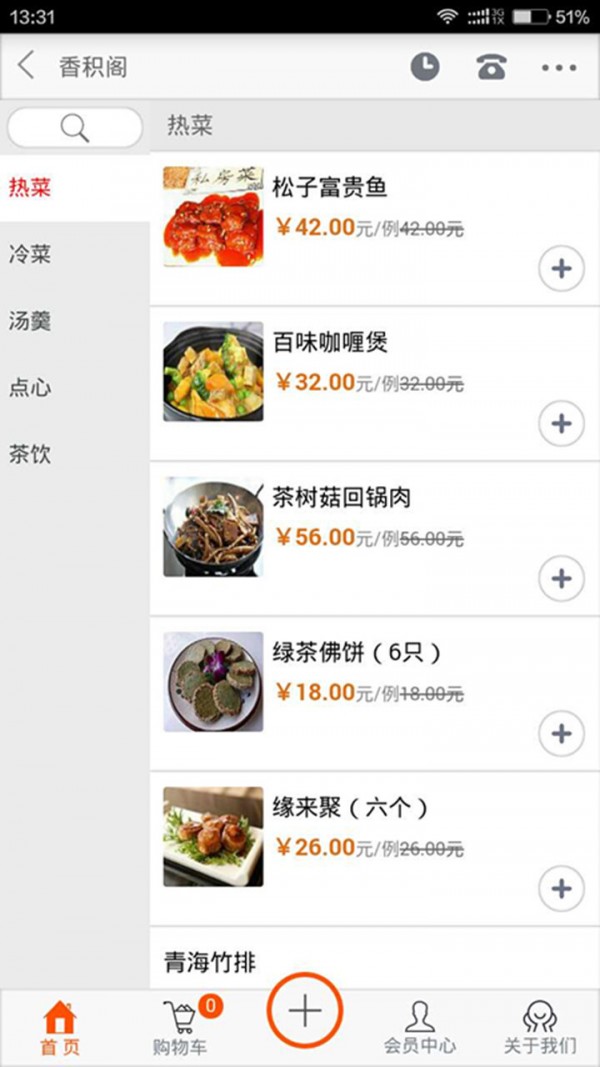
Task: Switch to the 冷菜 category
Action: coord(30,254)
